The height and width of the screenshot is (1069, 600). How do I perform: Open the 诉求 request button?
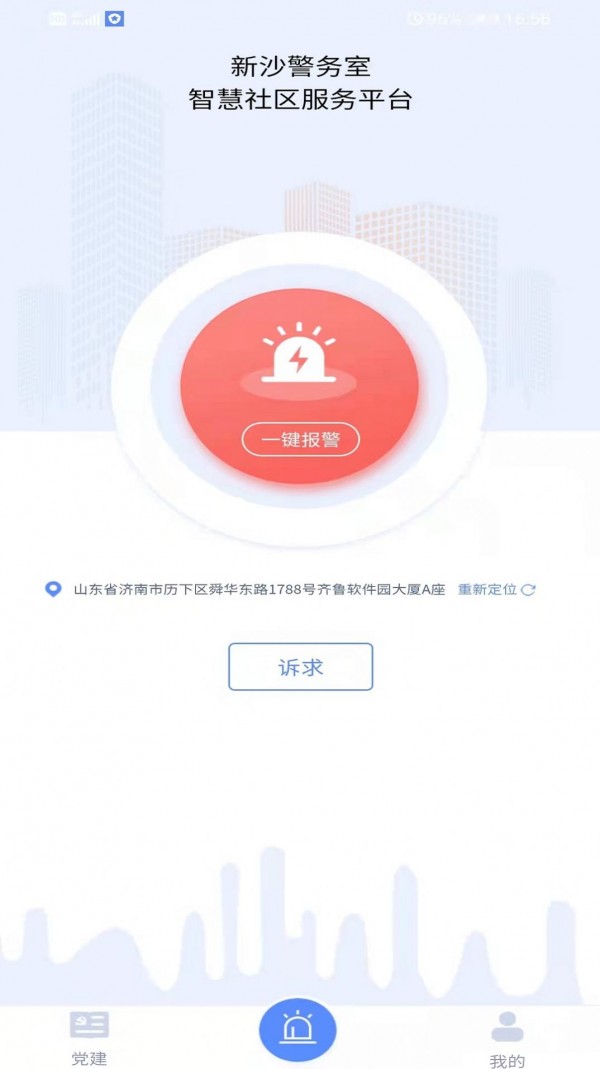(x=300, y=667)
